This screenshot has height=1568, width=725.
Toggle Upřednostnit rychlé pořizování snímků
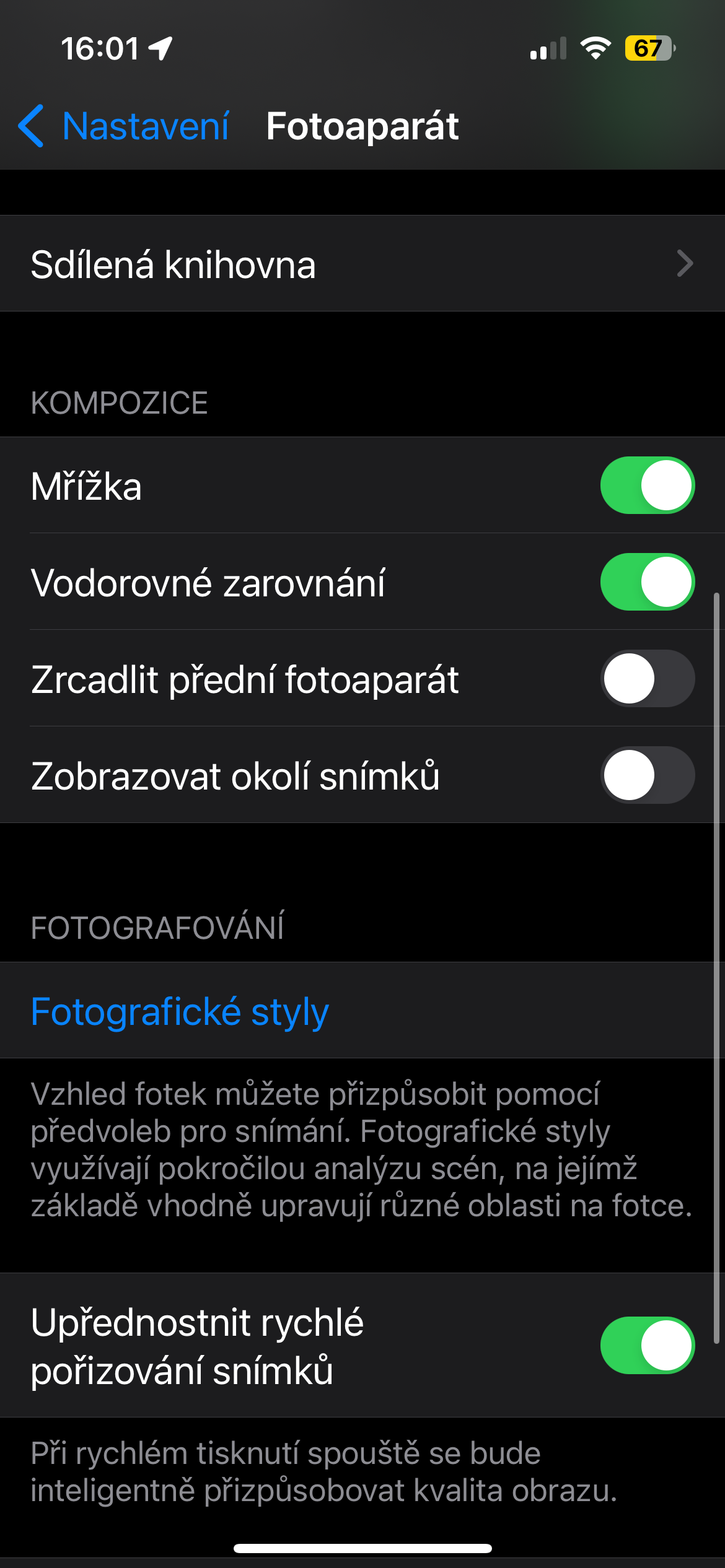647,1345
